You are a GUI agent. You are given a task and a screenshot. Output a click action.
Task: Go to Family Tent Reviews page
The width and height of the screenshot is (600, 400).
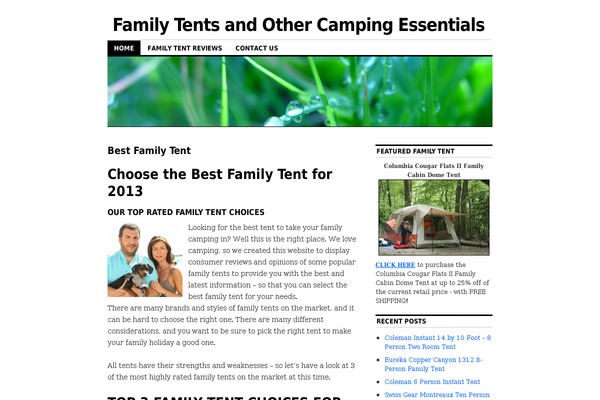[184, 48]
